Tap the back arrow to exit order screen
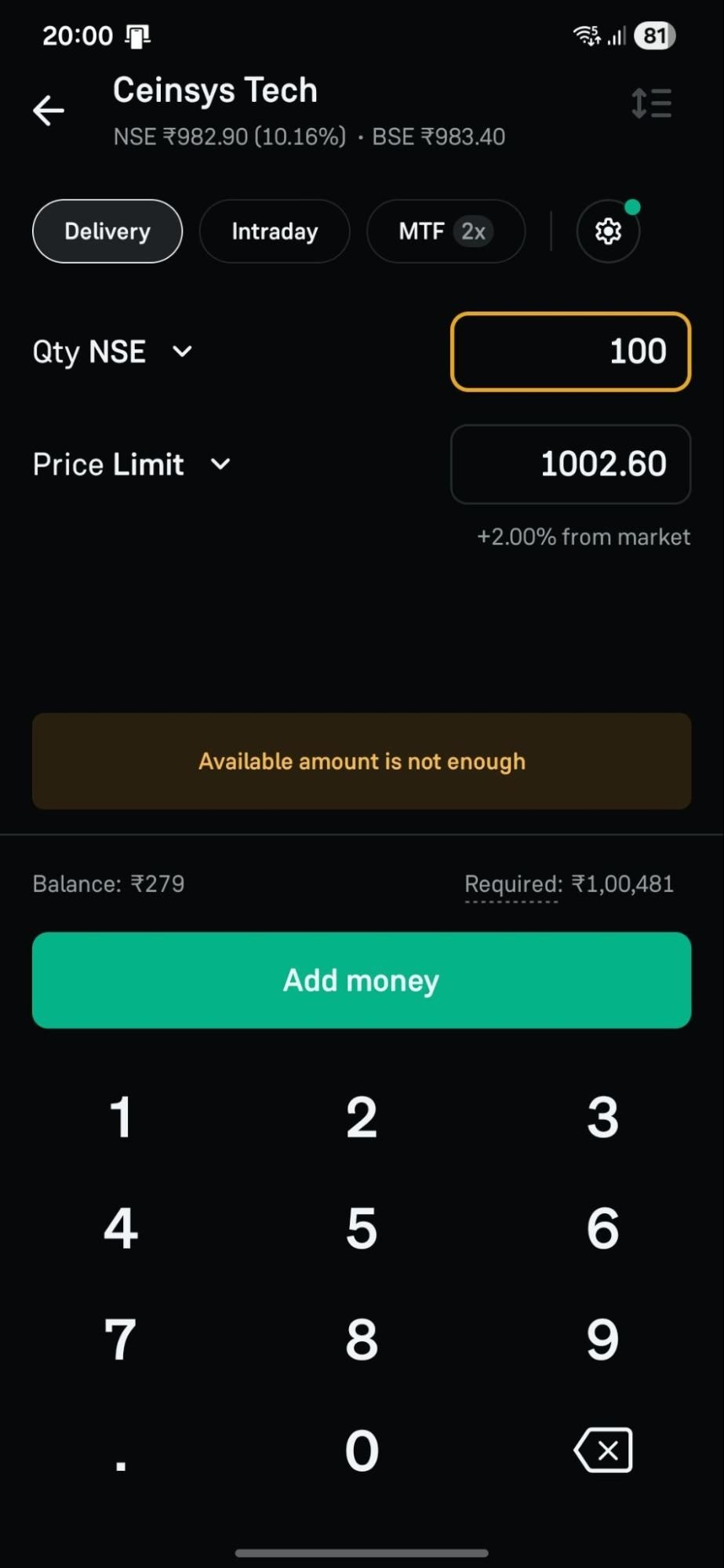This screenshot has width=724, height=1568. click(x=48, y=110)
